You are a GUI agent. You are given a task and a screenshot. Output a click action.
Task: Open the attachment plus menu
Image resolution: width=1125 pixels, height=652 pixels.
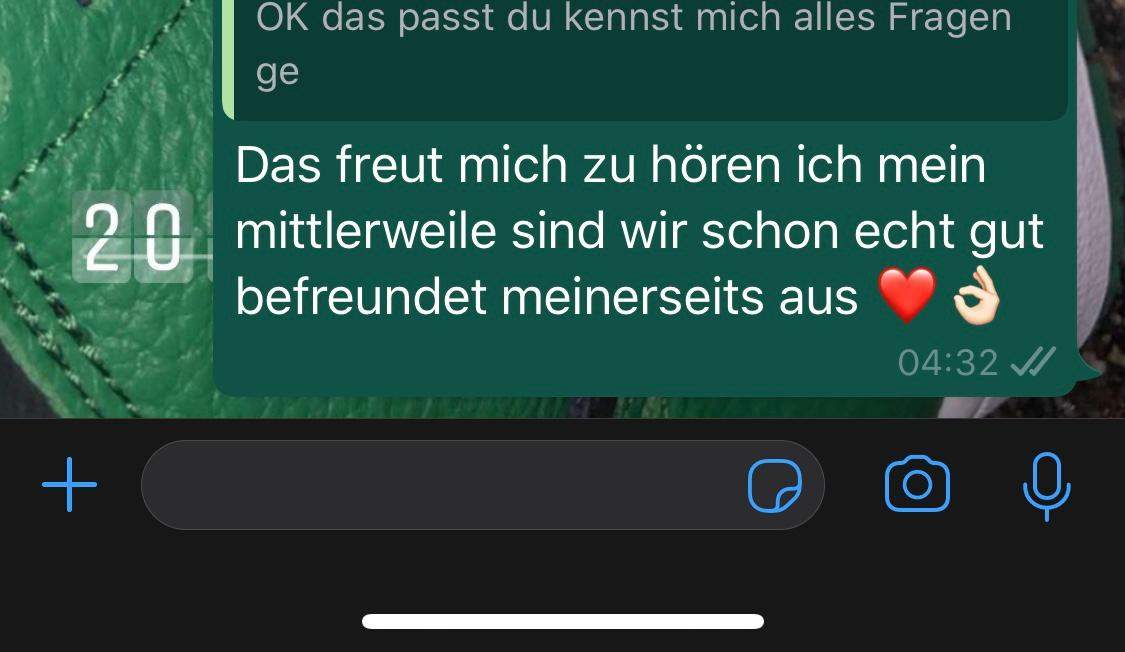point(69,485)
